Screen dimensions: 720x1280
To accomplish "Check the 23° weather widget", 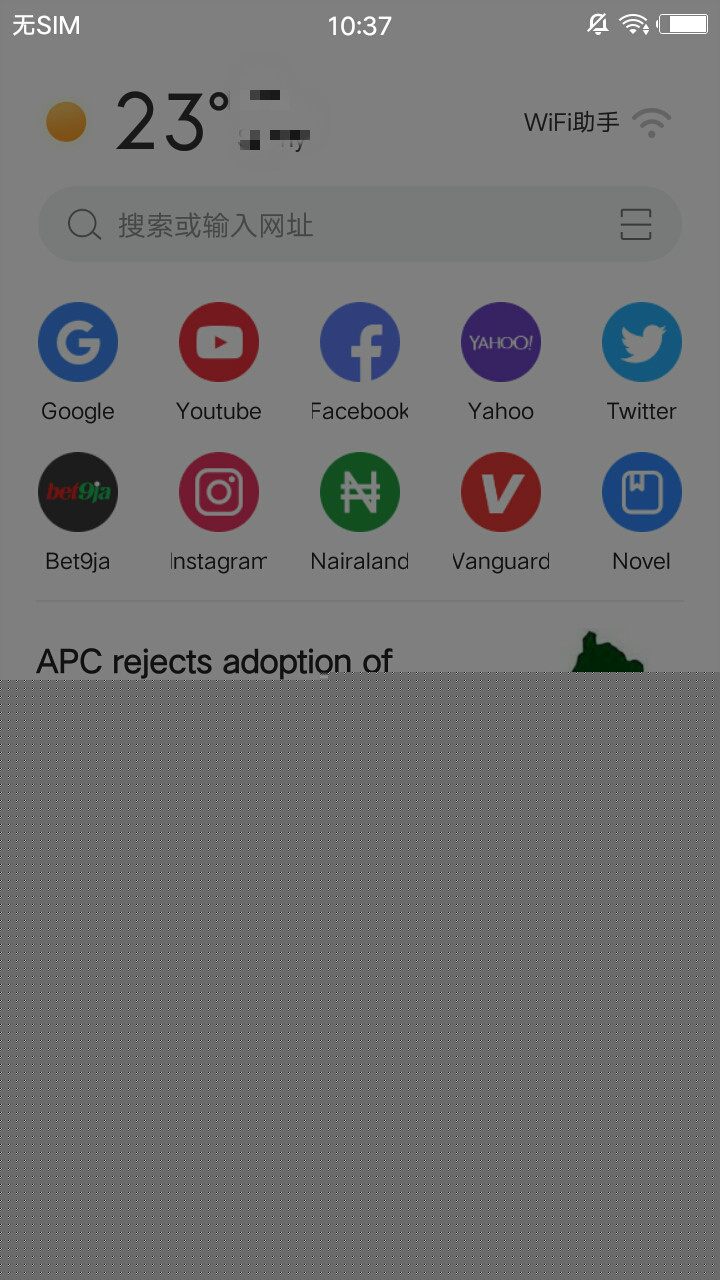I will pos(170,122).
